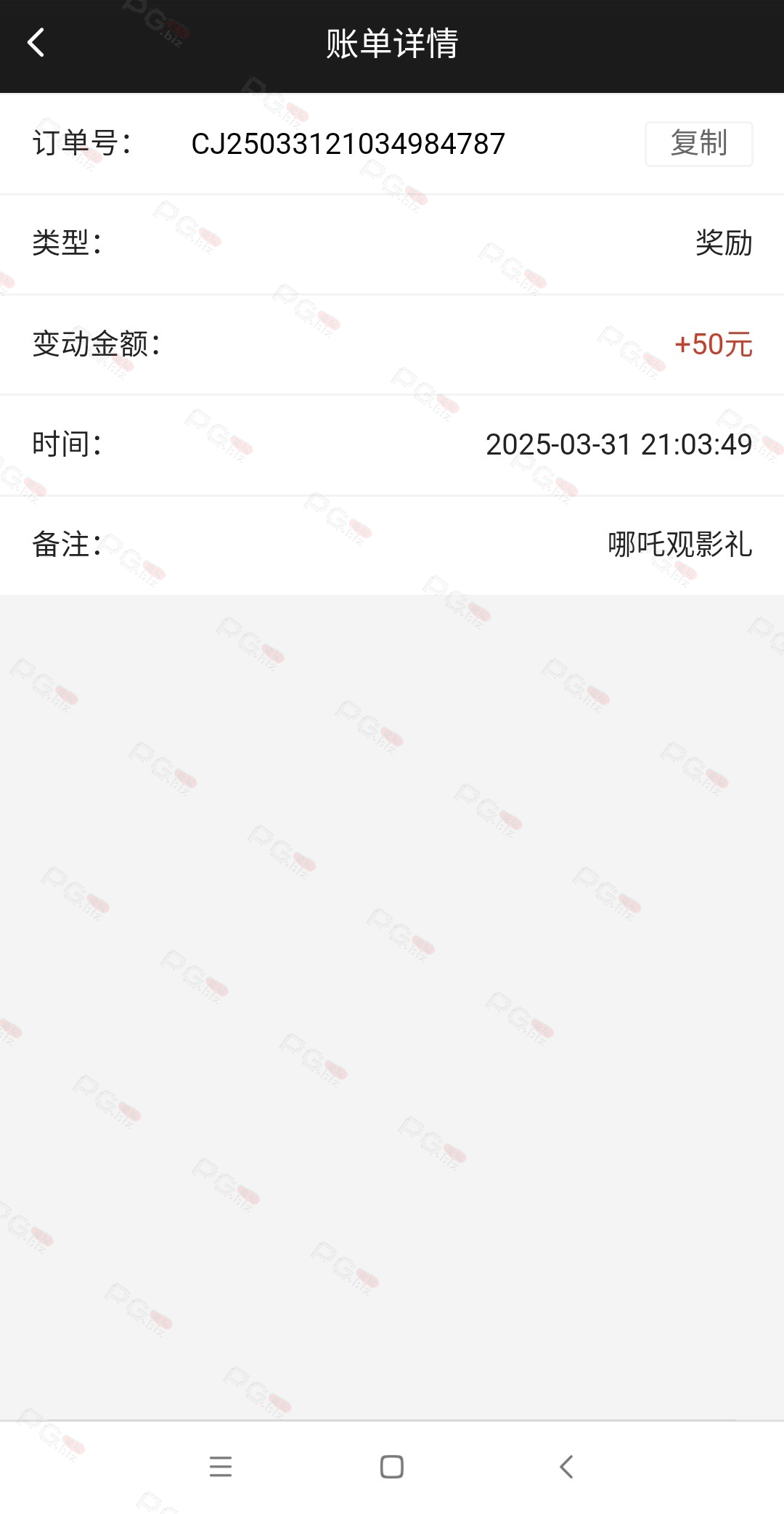784x1514 pixels.
Task: Tap 复制 to copy the order number
Action: point(698,144)
